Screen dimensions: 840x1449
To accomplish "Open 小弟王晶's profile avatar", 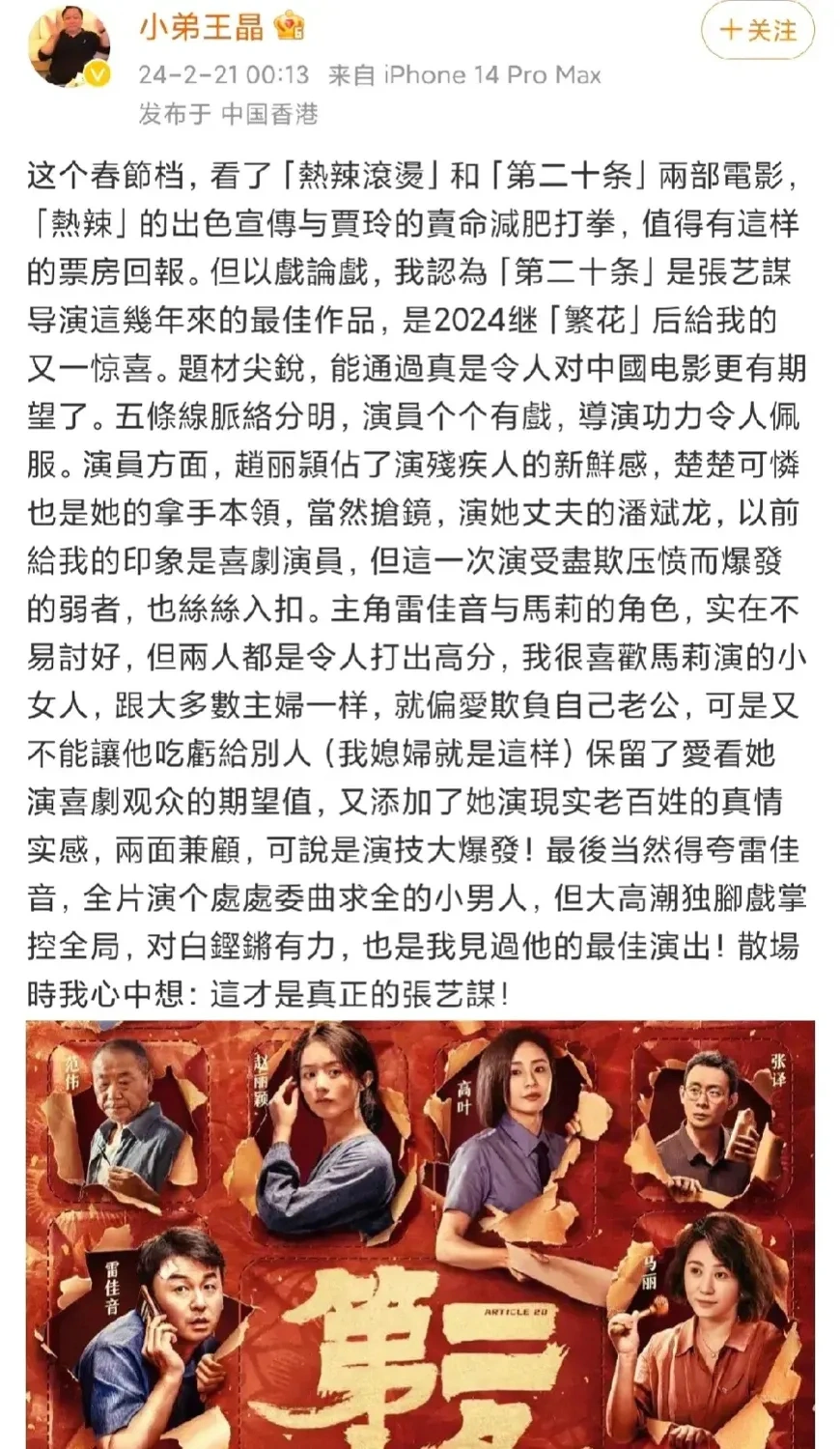I will pyautogui.click(x=69, y=47).
